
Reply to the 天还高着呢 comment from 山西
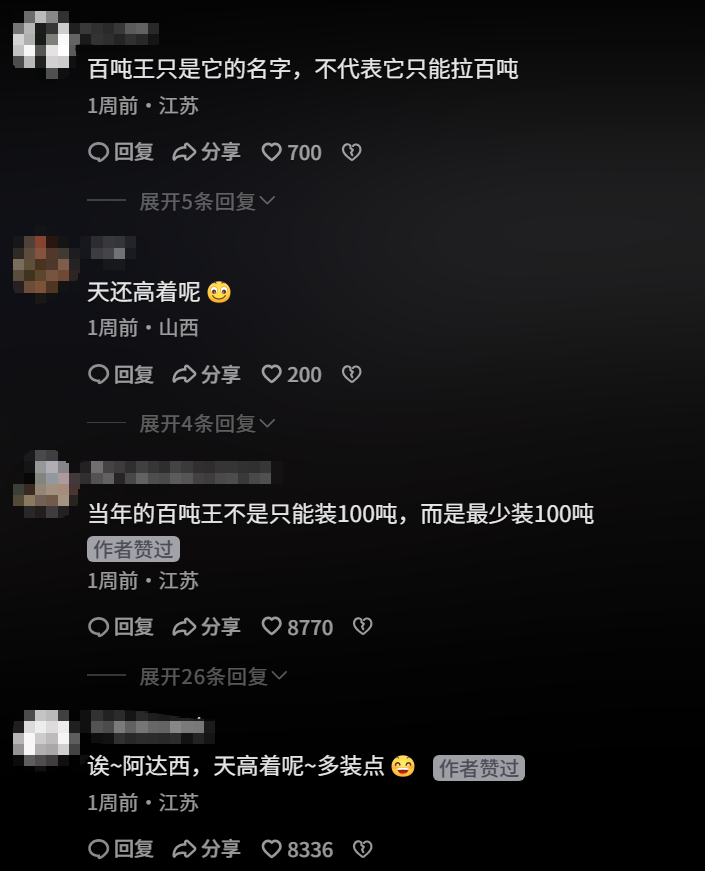point(121,374)
